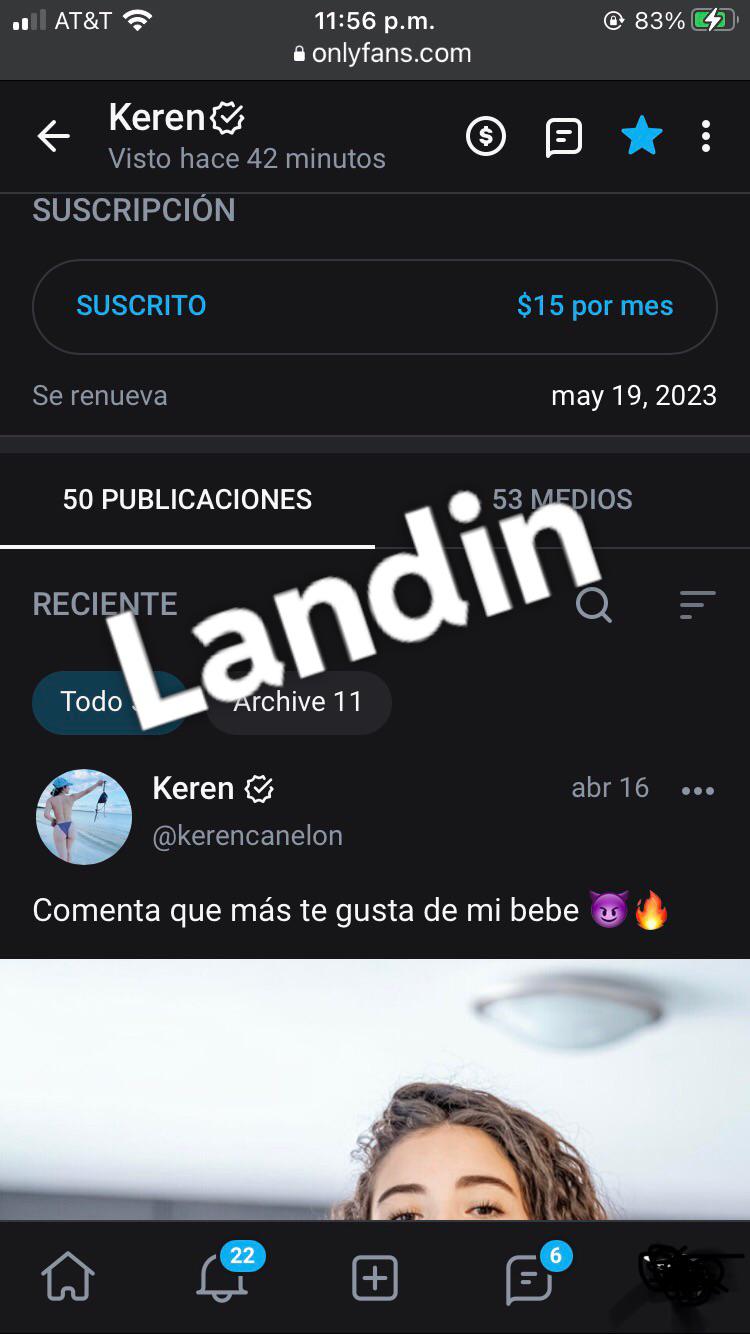750x1334 pixels.
Task: Send a tip with the dollar icon
Action: pyautogui.click(x=486, y=136)
